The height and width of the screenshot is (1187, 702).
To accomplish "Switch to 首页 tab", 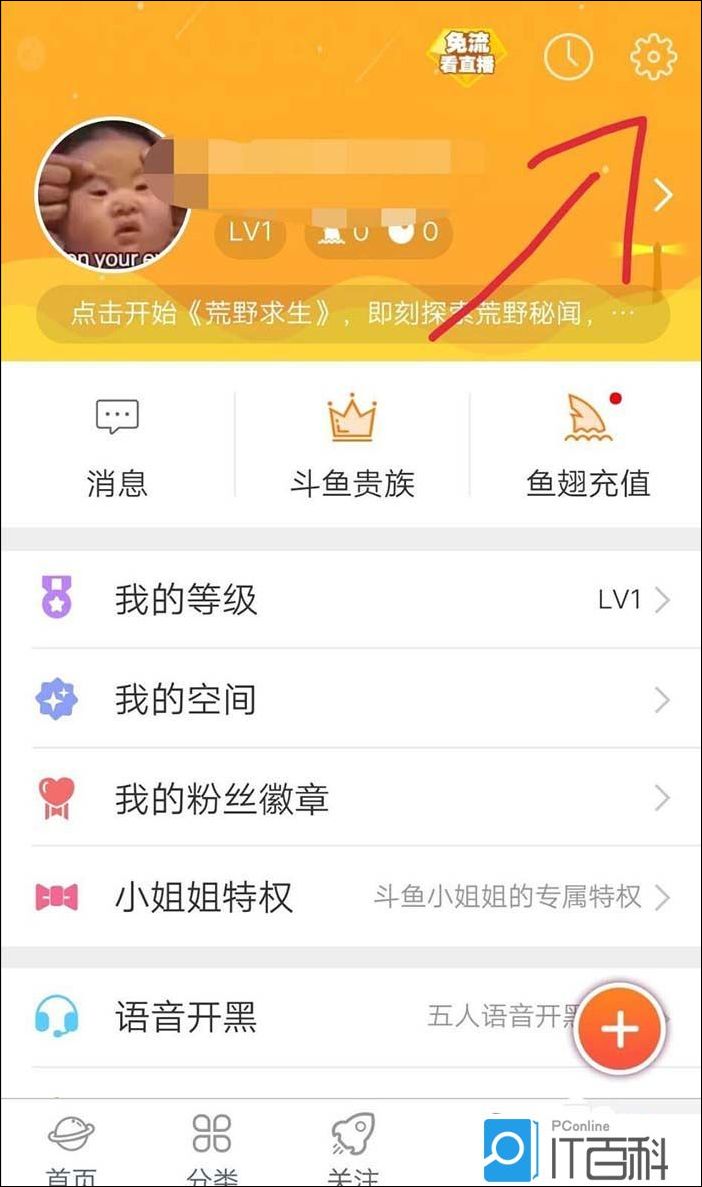I will point(71,1148).
